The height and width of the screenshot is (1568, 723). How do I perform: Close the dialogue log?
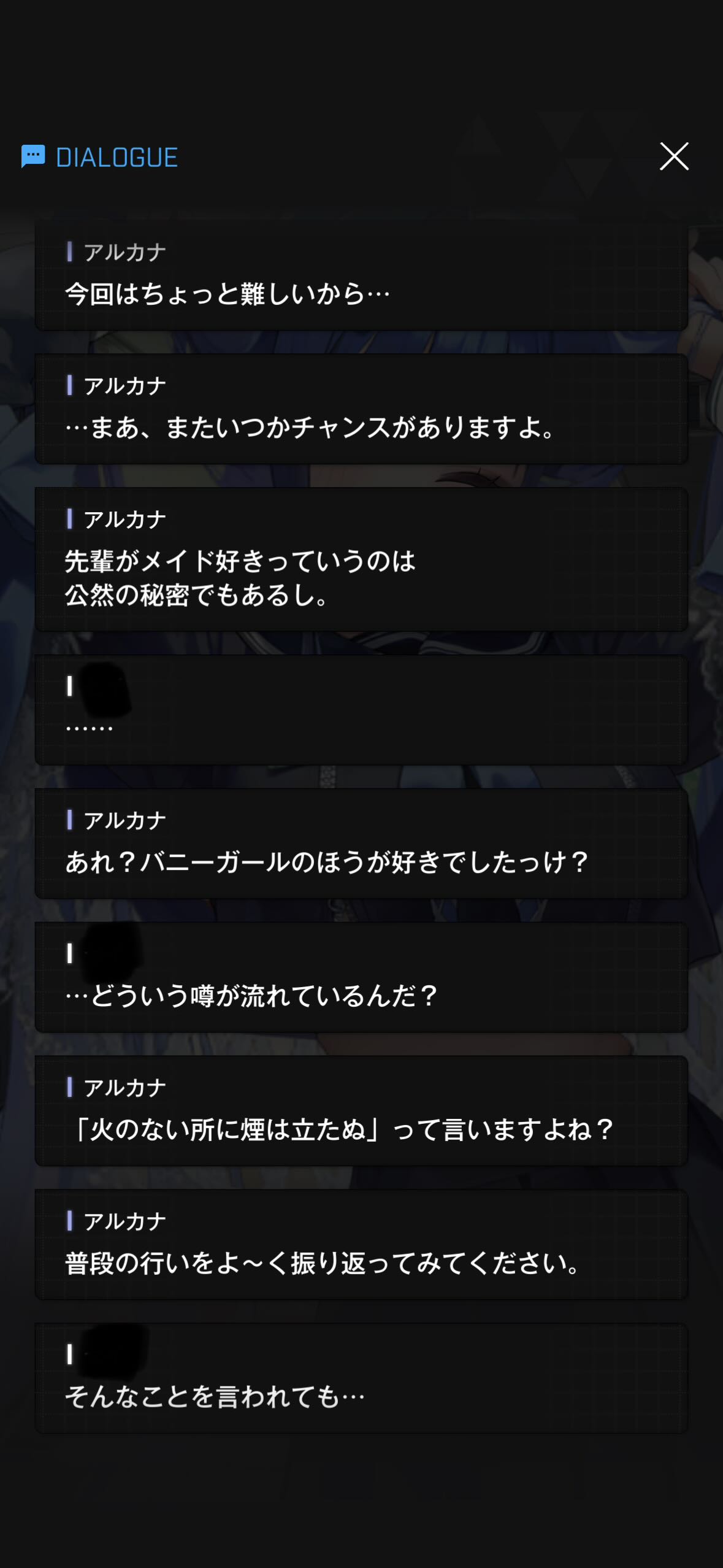[674, 156]
